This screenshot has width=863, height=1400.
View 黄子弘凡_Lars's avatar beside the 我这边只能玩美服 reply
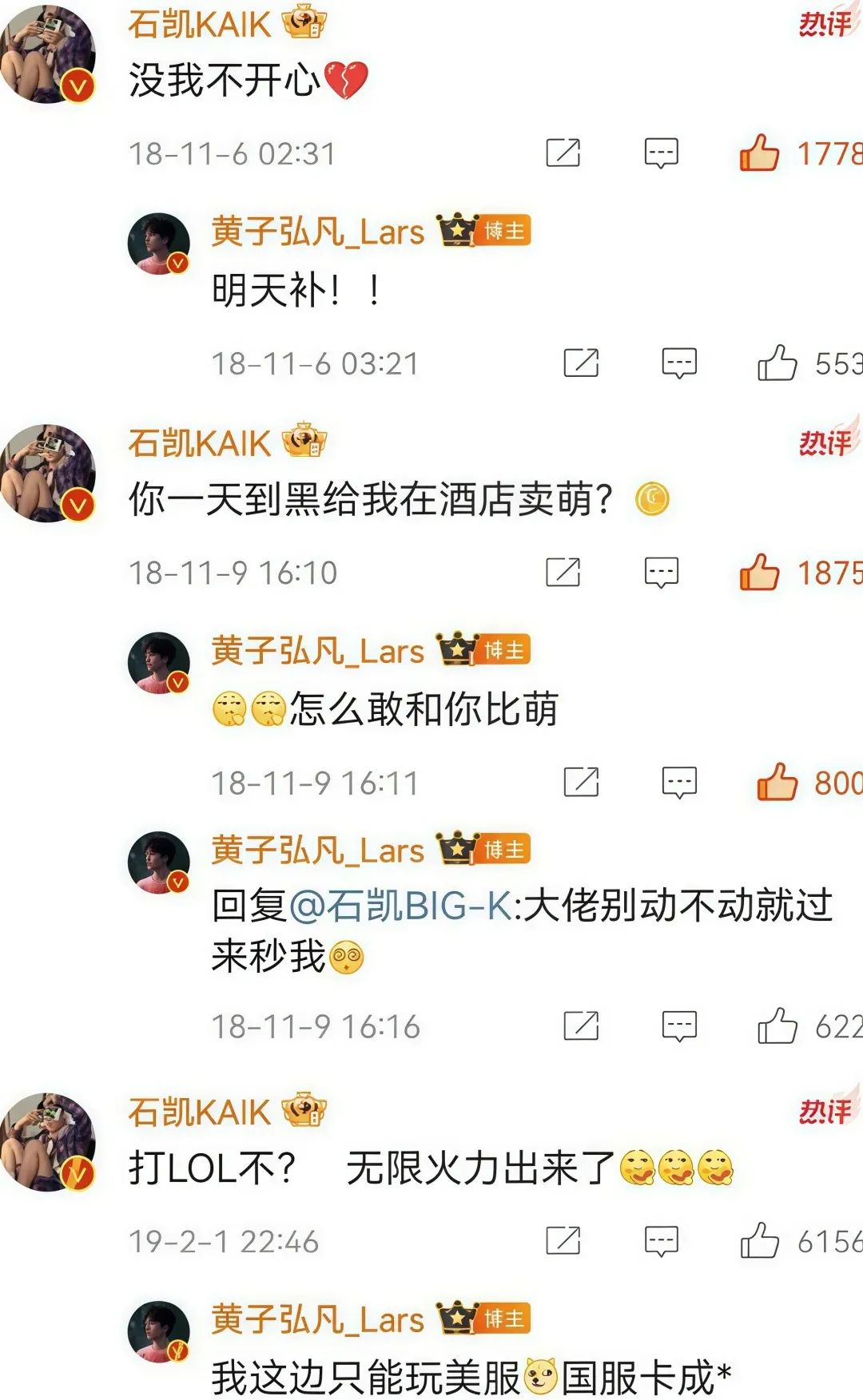[158, 1331]
